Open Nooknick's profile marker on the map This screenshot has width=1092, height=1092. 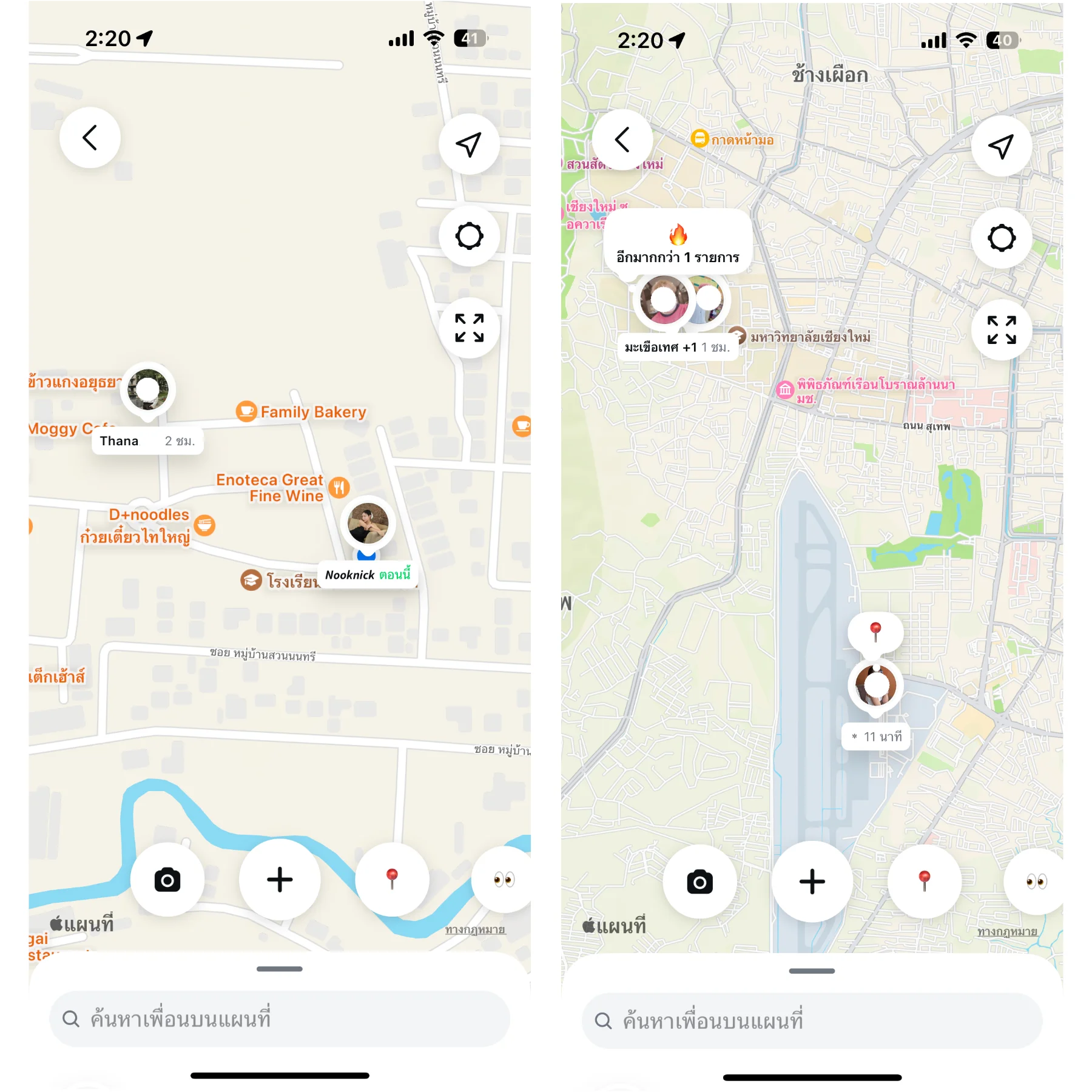pyautogui.click(x=368, y=524)
